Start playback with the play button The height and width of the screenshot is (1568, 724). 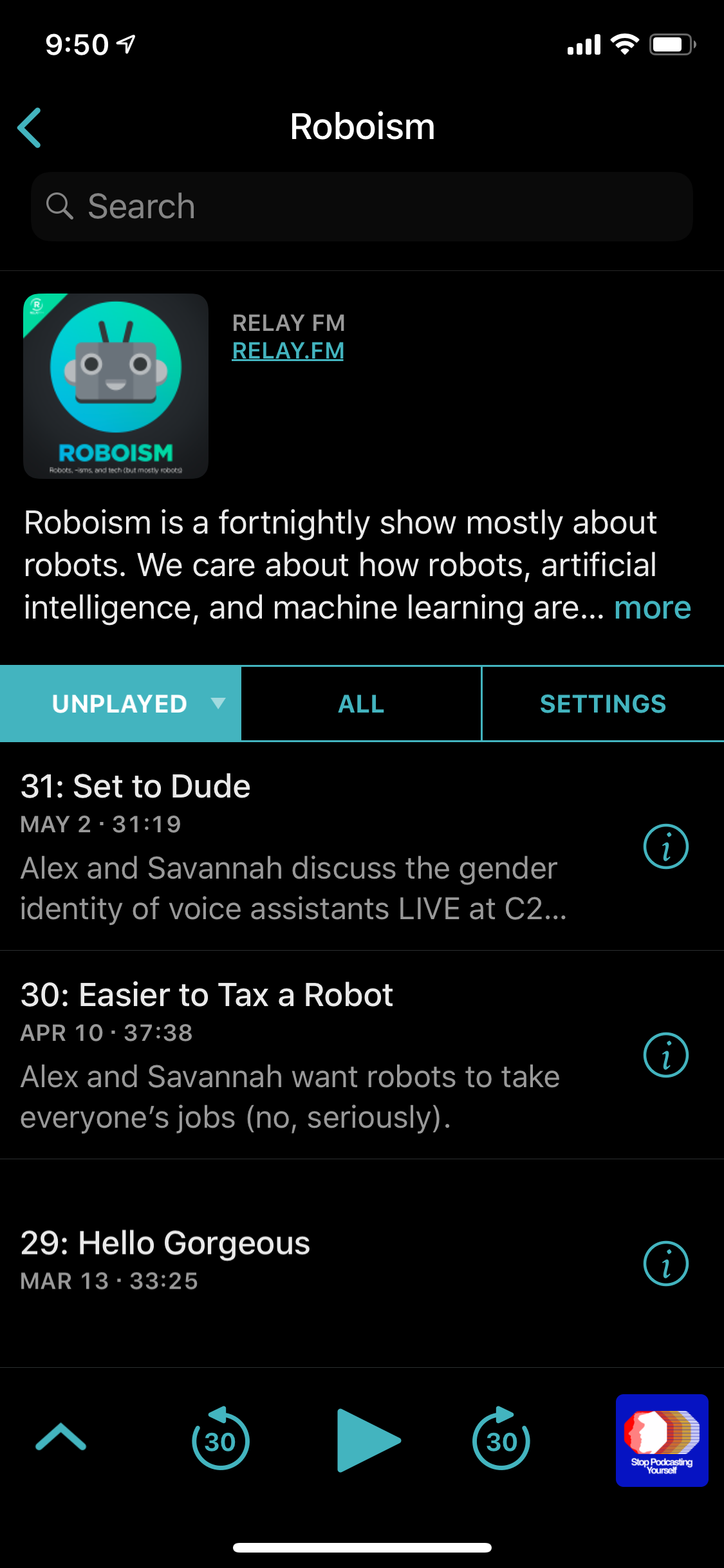pos(367,1441)
